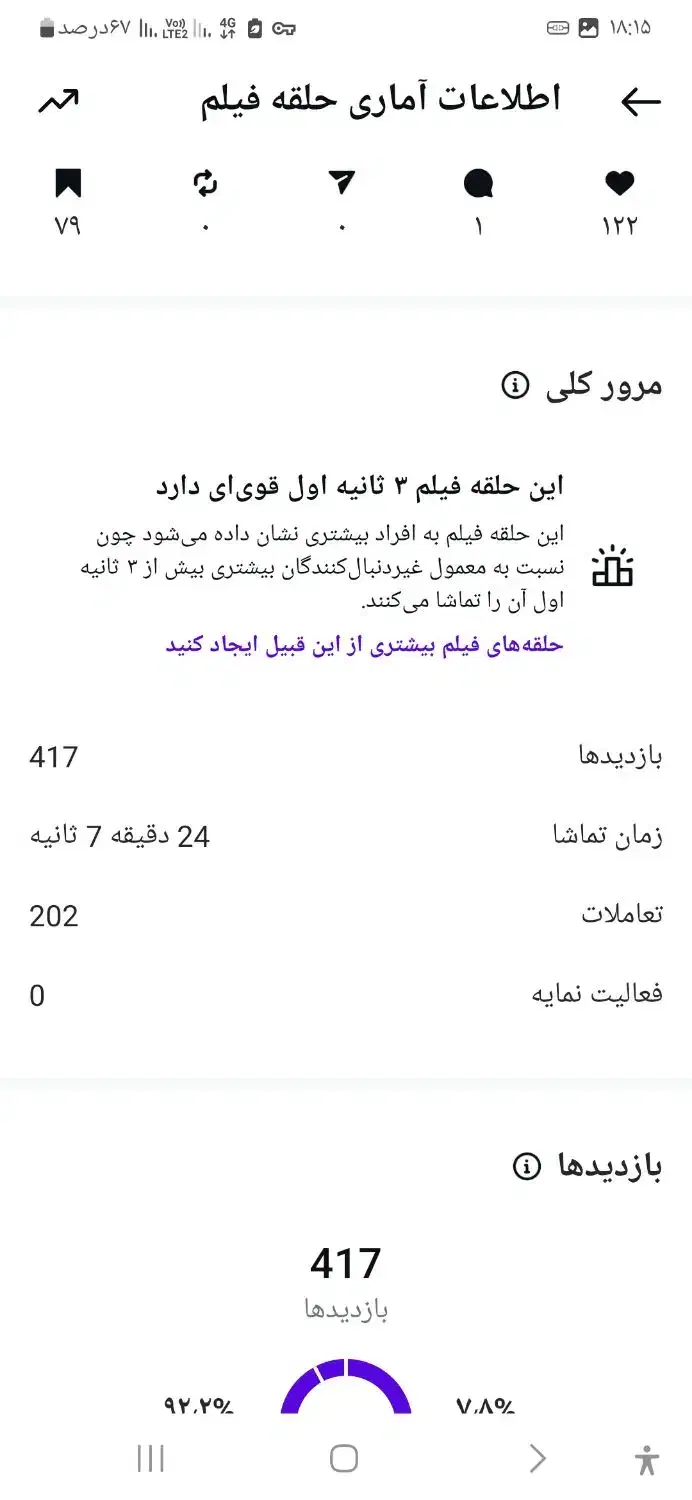This screenshot has width=692, height=1500.
Task: Tap the system home button
Action: click(344, 1459)
